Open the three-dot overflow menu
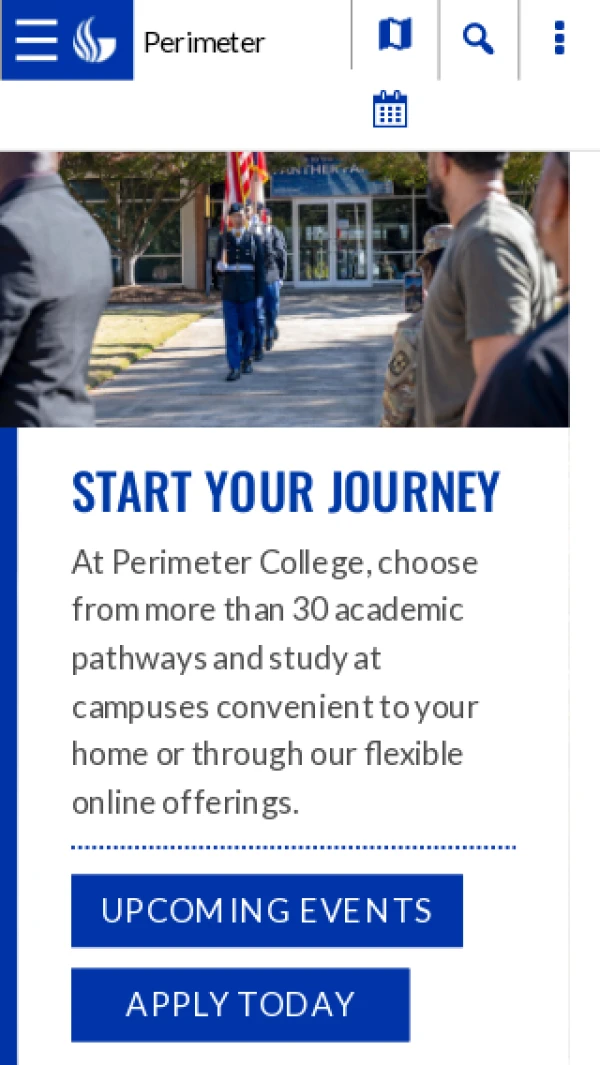 pos(558,39)
